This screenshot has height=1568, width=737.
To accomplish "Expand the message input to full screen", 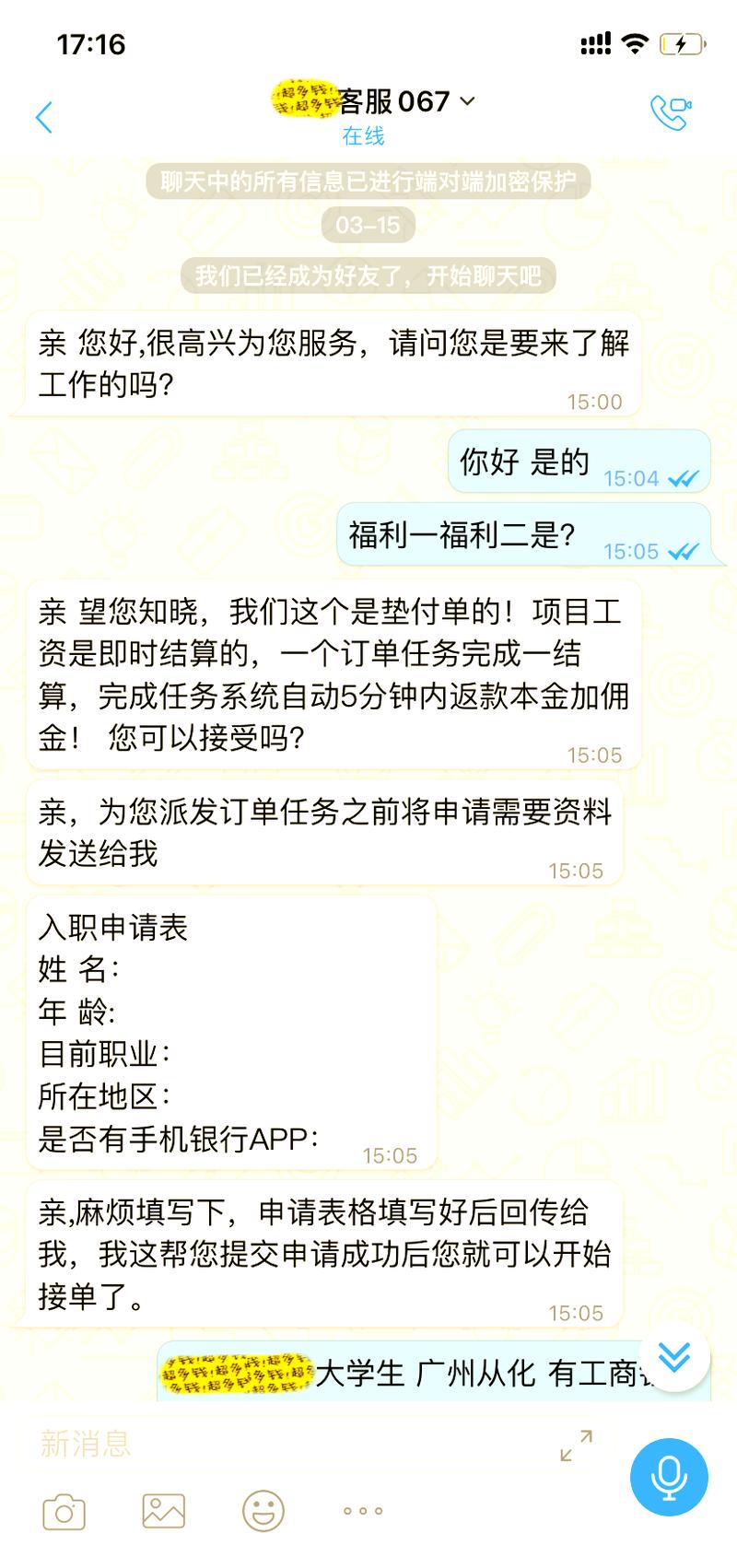I will click(577, 1444).
